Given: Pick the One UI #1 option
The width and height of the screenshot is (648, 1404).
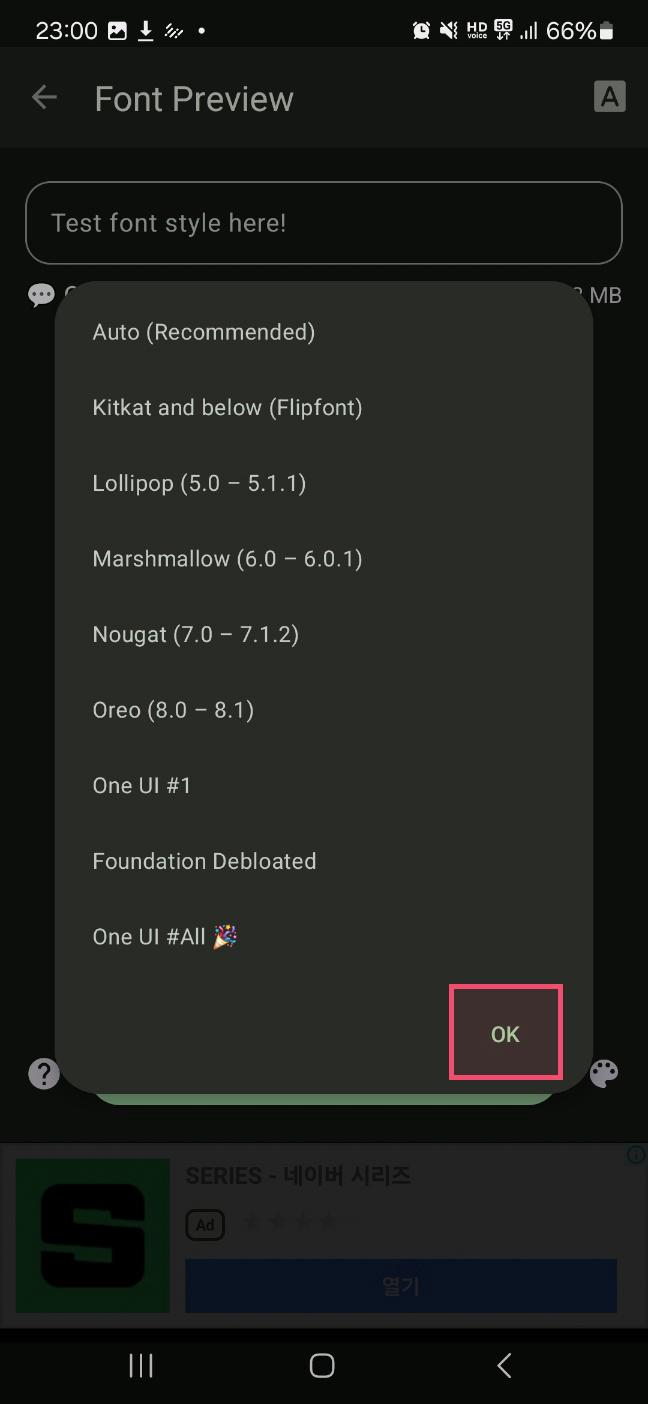Looking at the screenshot, I should pos(324,786).
